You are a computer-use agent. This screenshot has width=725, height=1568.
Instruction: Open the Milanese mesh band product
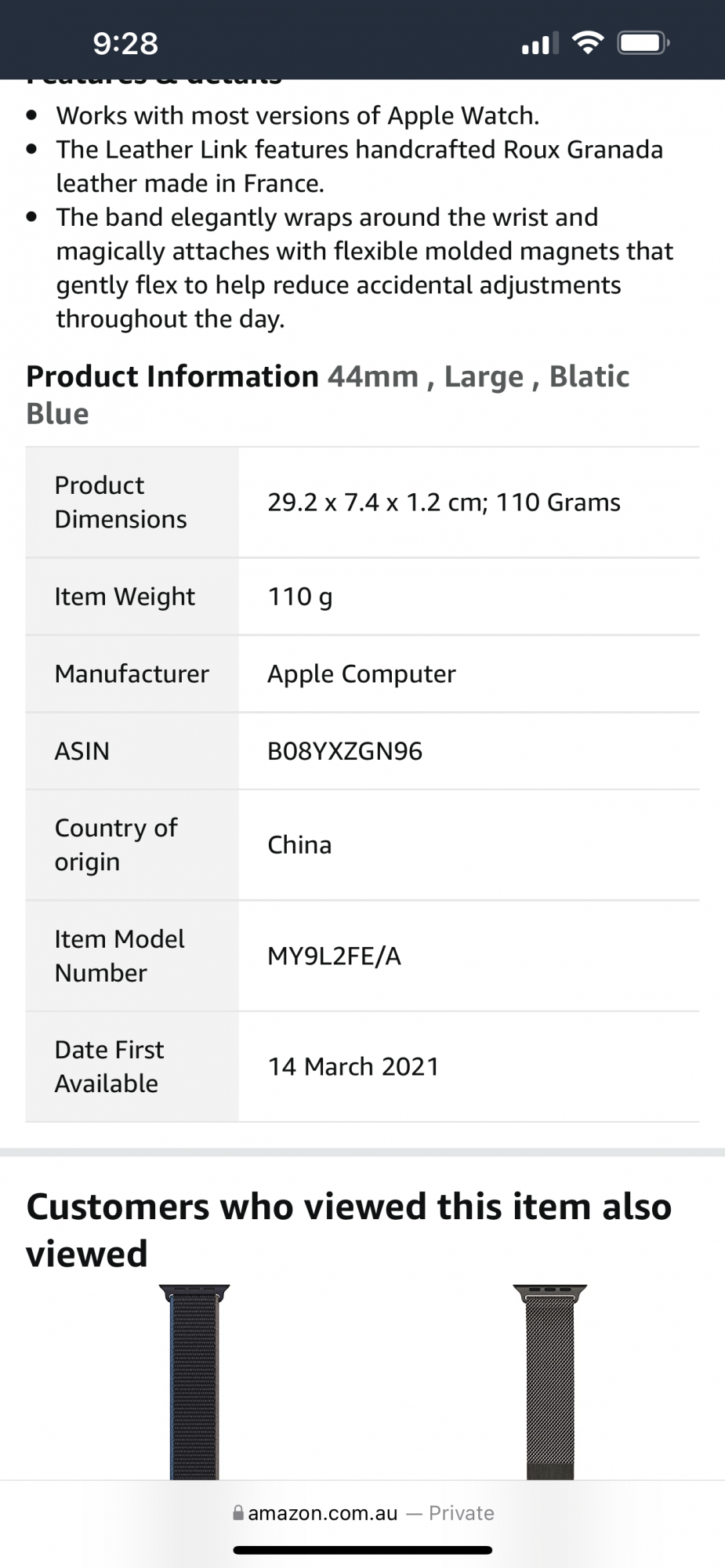coord(550,1384)
